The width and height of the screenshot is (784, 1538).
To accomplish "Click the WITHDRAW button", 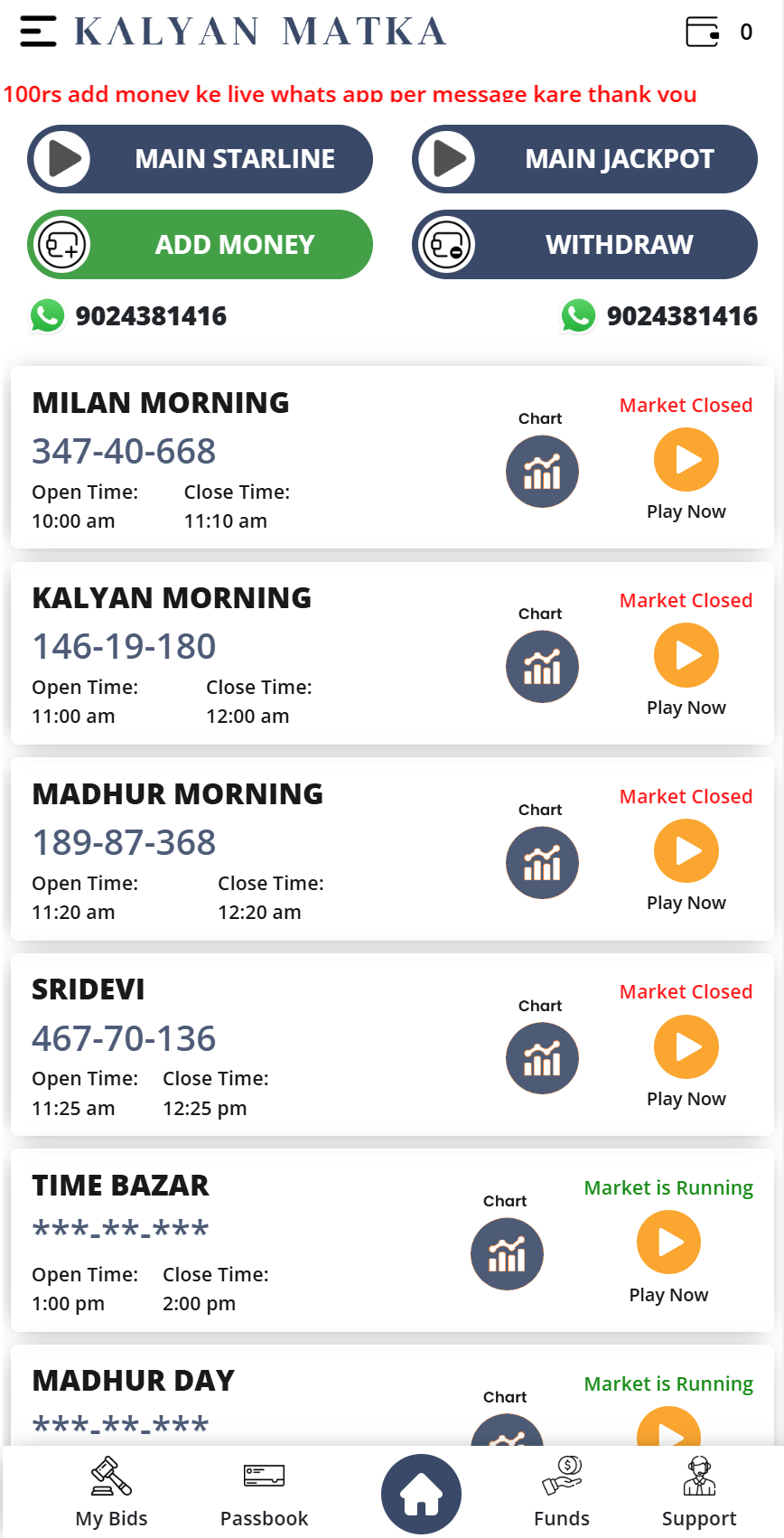I will (584, 244).
